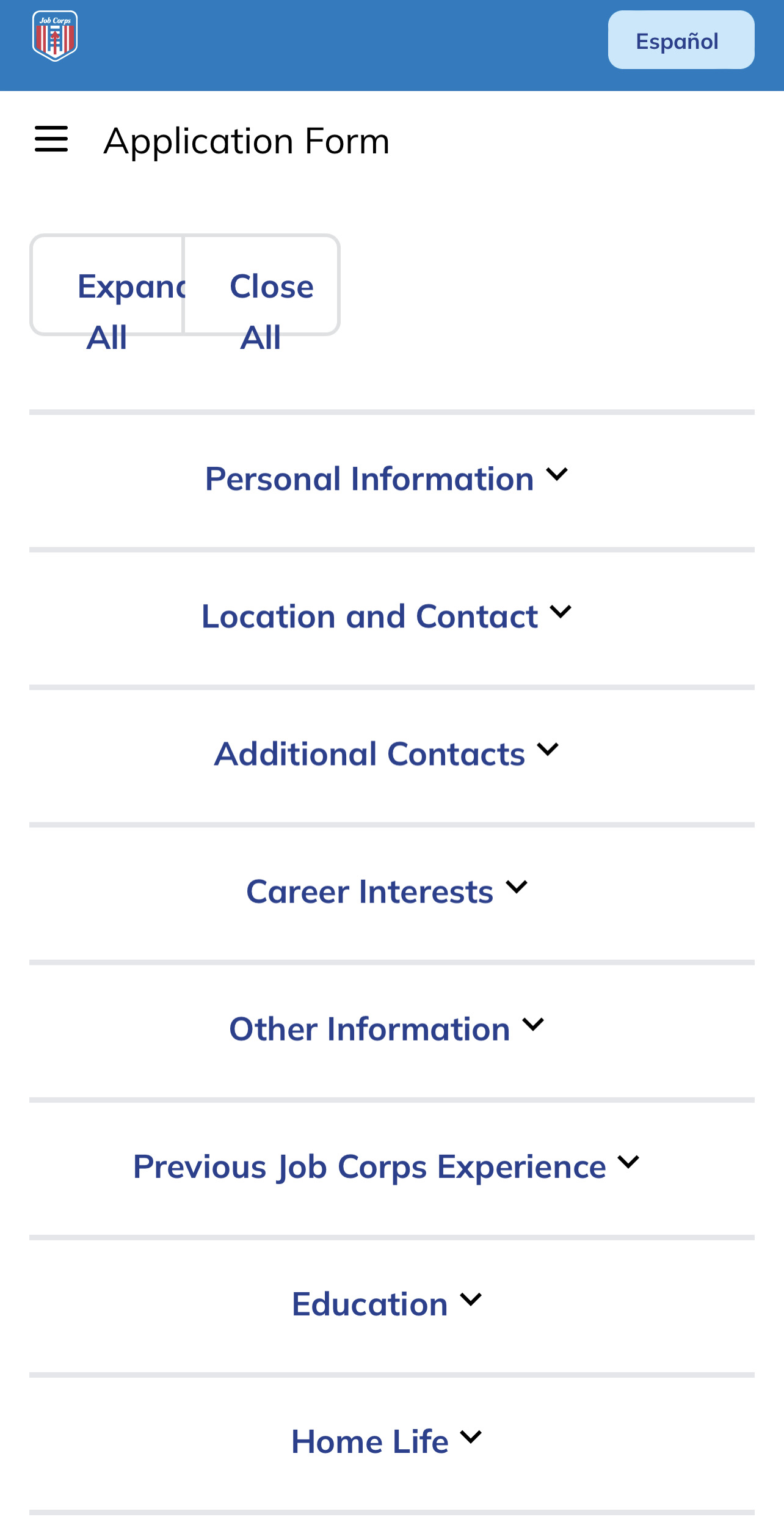Open the hamburger navigation menu

point(51,139)
